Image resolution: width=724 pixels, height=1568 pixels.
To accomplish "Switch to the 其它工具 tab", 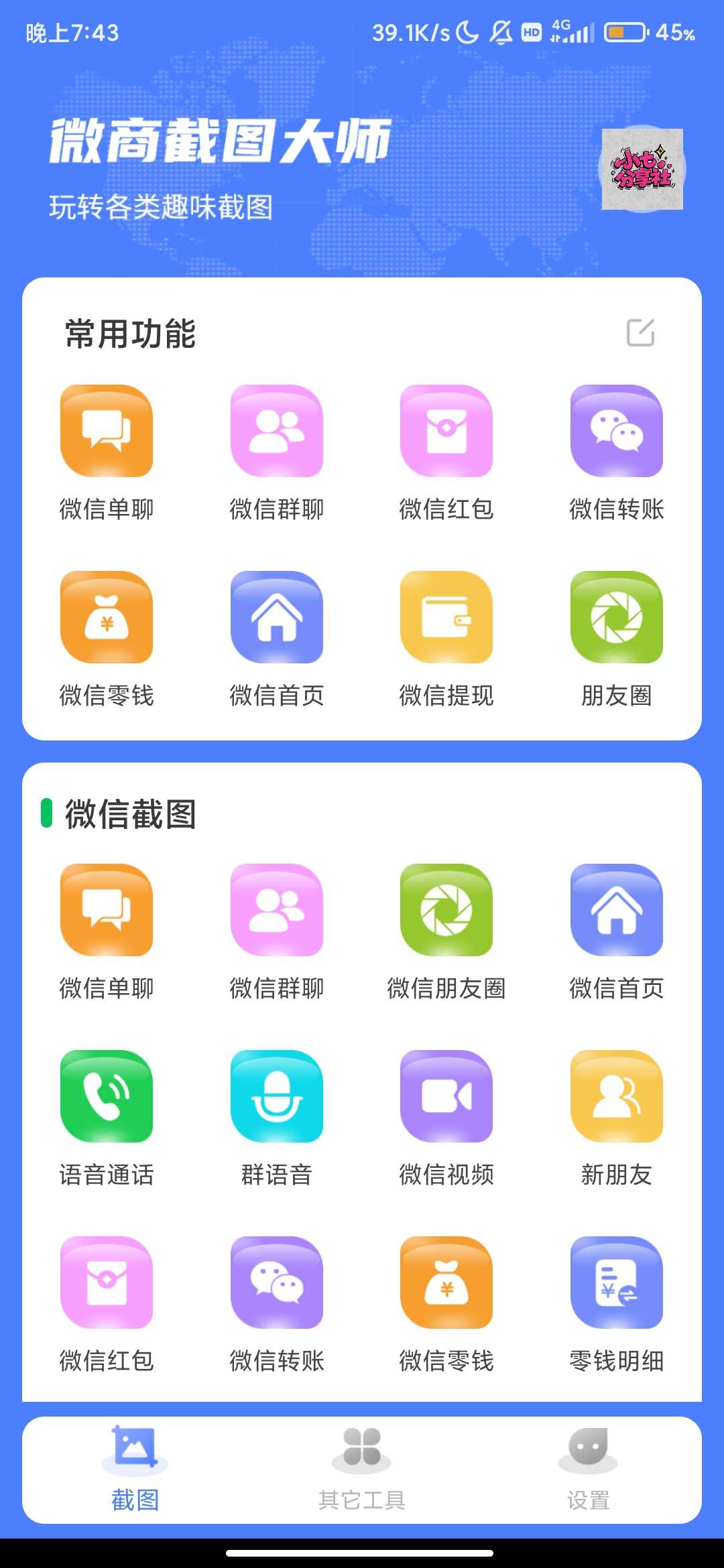I will pos(362,1467).
